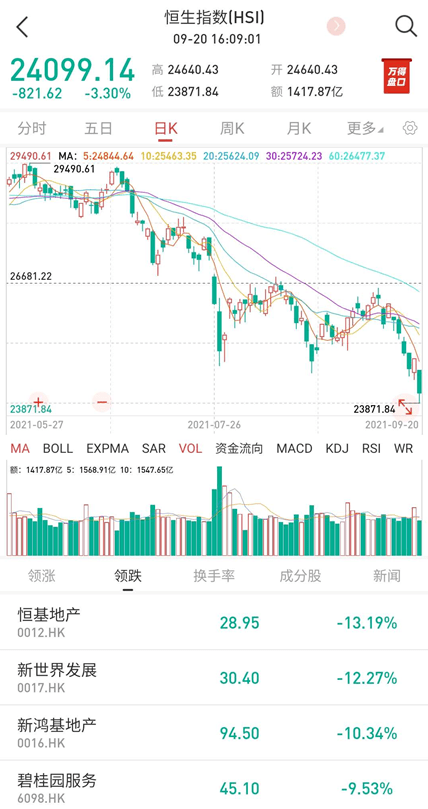428x809 pixels.
Task: Go back using the top-left arrow
Action: click(22, 27)
